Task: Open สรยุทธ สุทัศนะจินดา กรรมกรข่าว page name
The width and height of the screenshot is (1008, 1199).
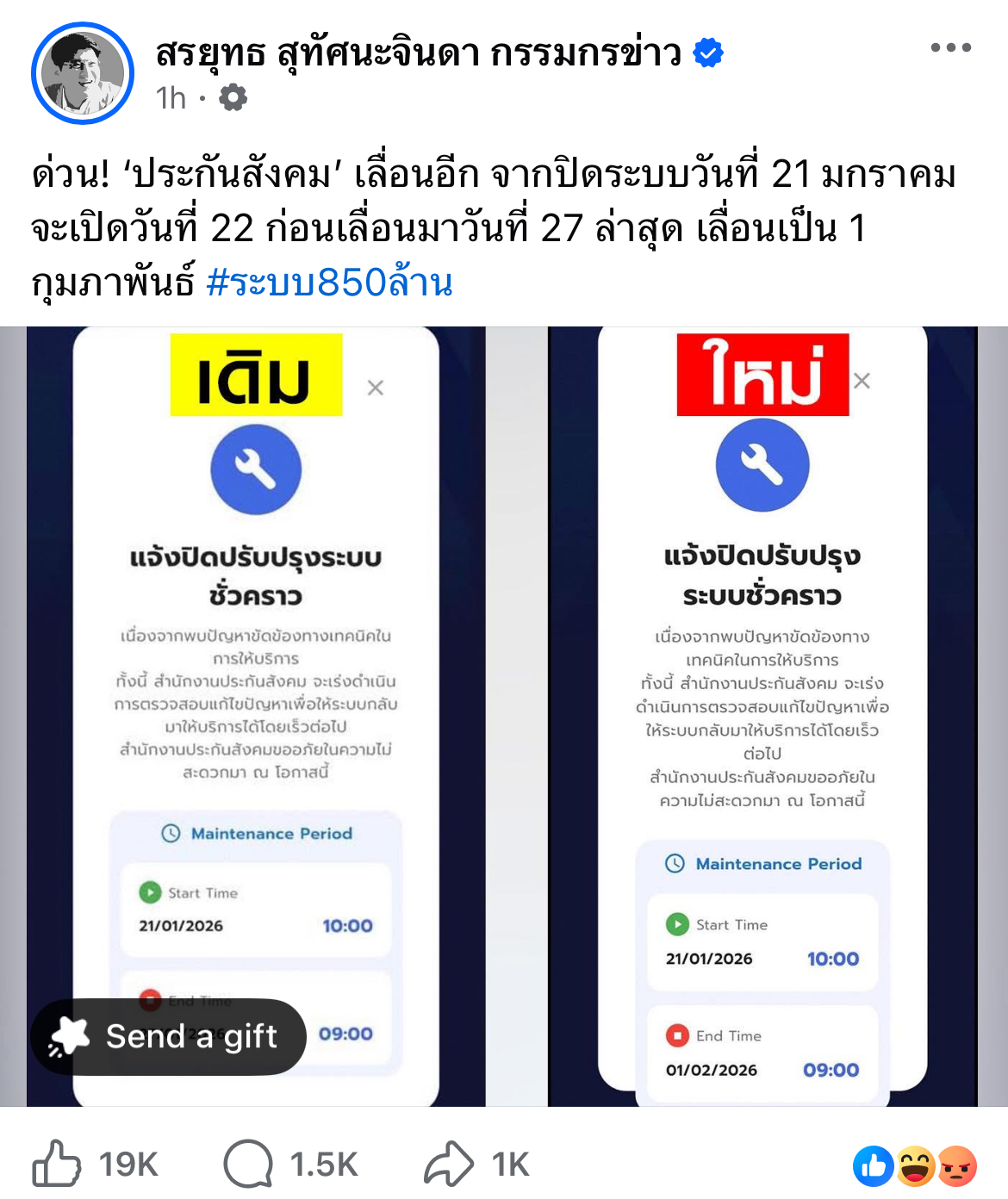Action: click(419, 53)
